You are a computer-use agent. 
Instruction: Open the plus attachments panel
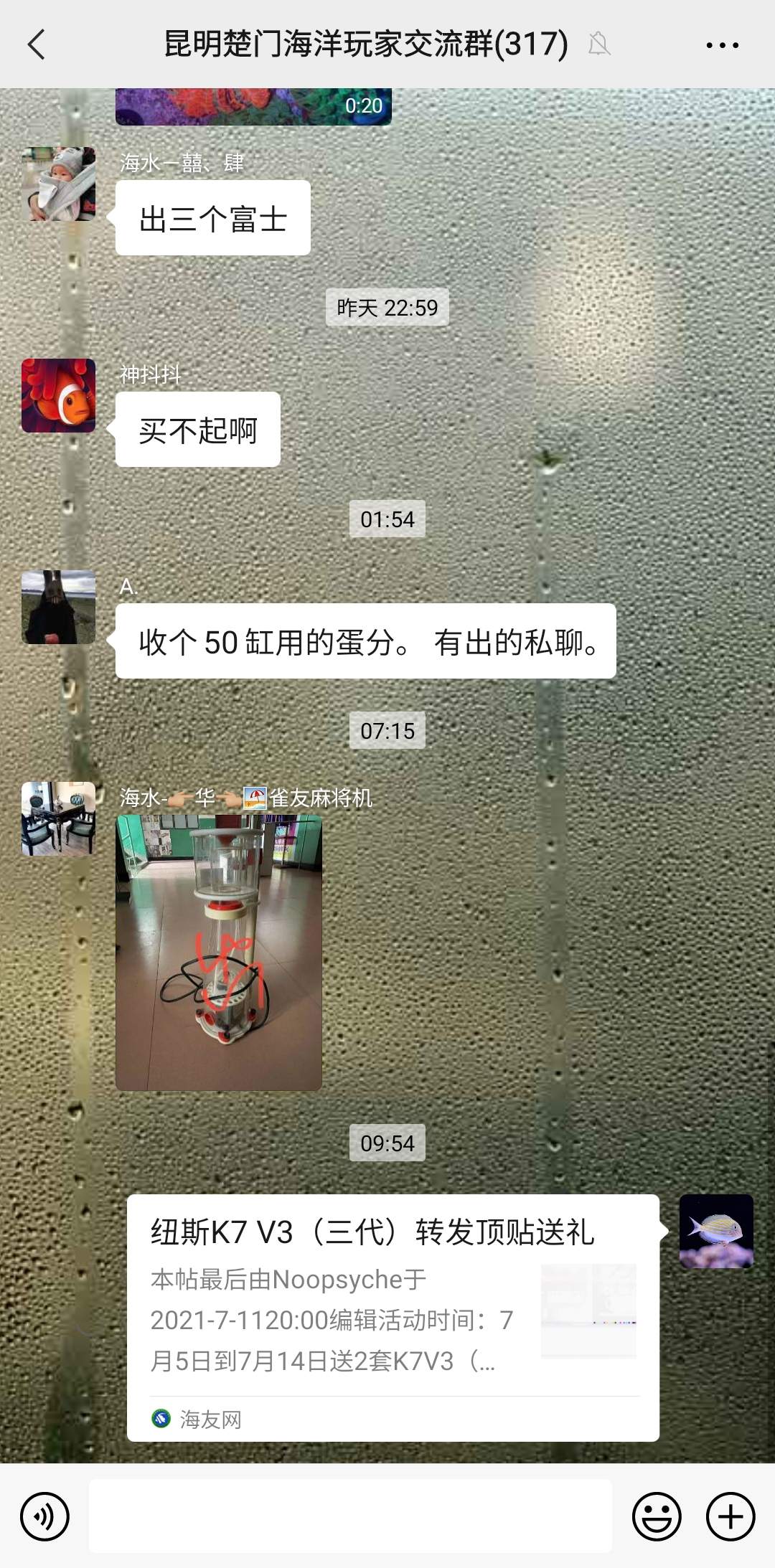[731, 1516]
